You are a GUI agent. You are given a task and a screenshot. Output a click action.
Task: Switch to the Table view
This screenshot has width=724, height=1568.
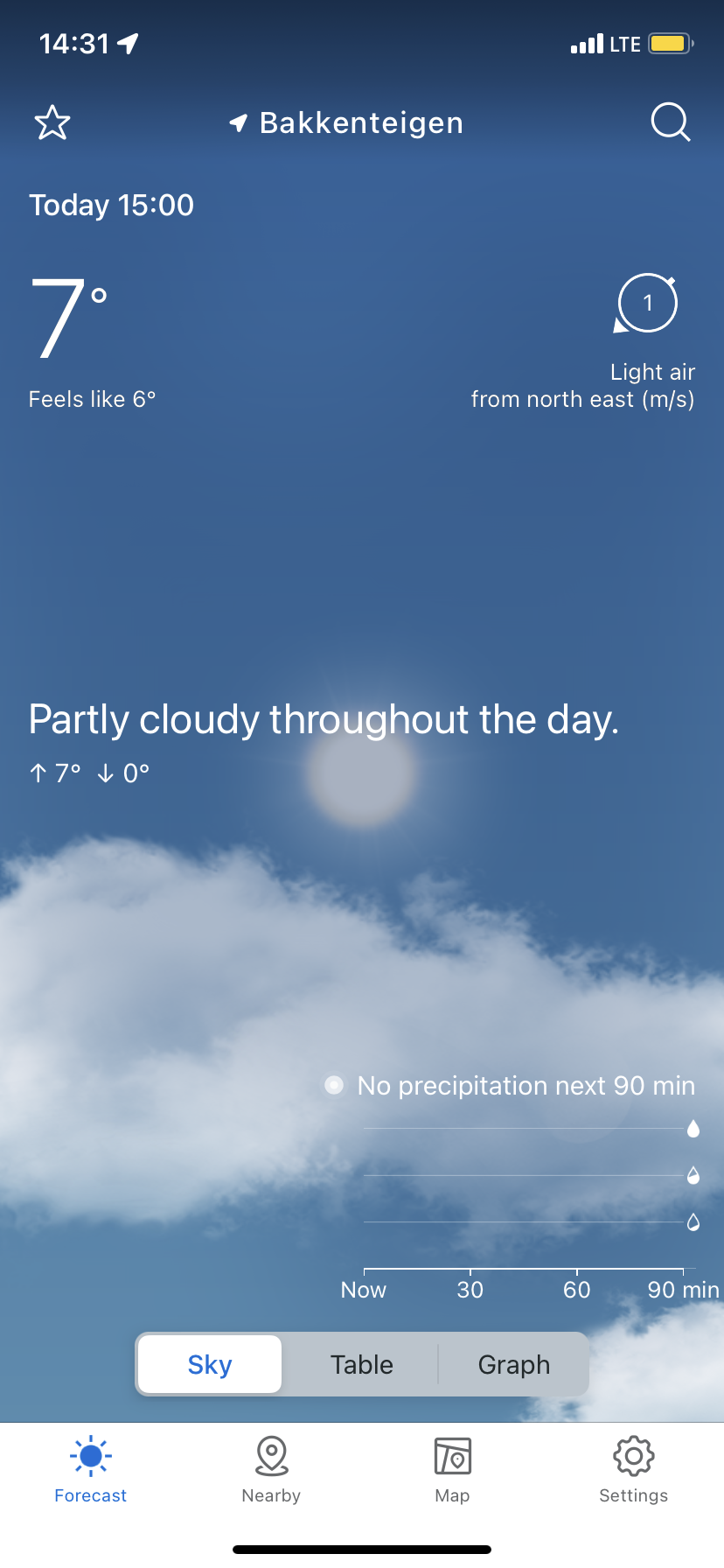[x=361, y=1364]
